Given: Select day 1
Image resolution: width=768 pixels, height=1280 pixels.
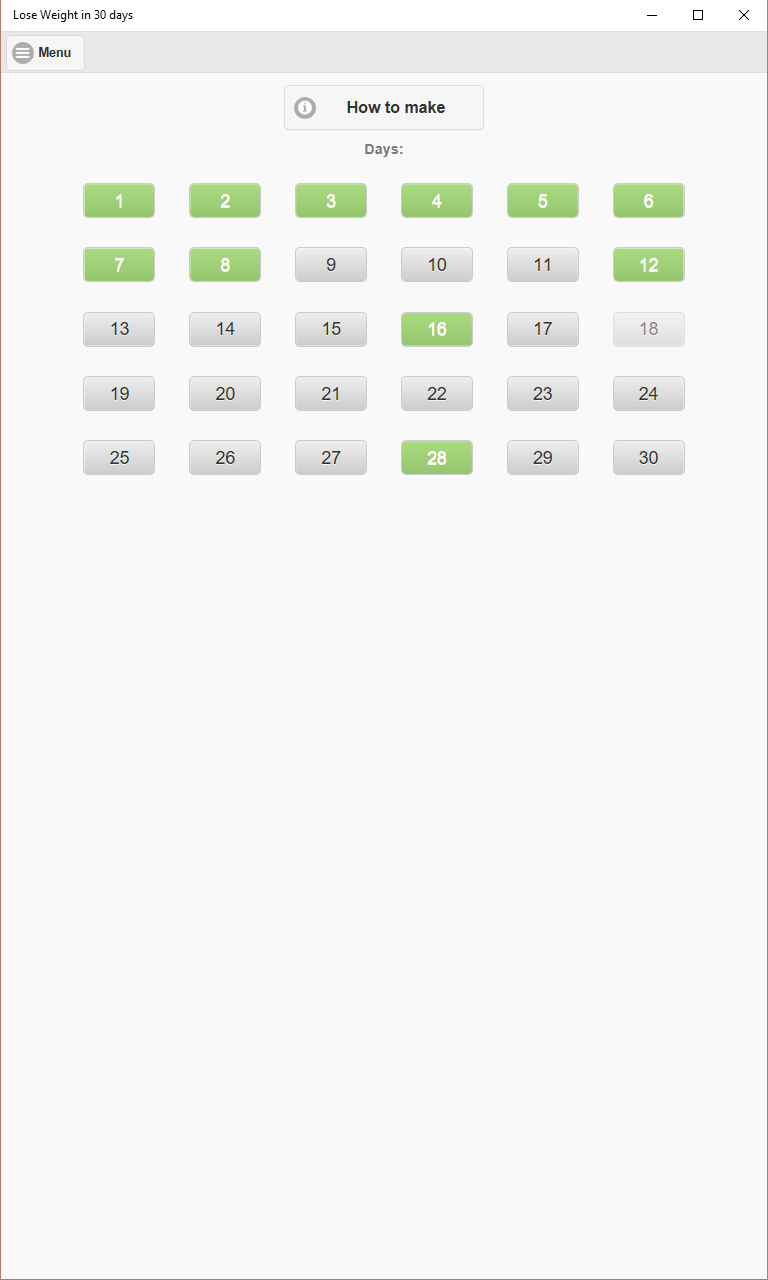Looking at the screenshot, I should coord(119,201).
